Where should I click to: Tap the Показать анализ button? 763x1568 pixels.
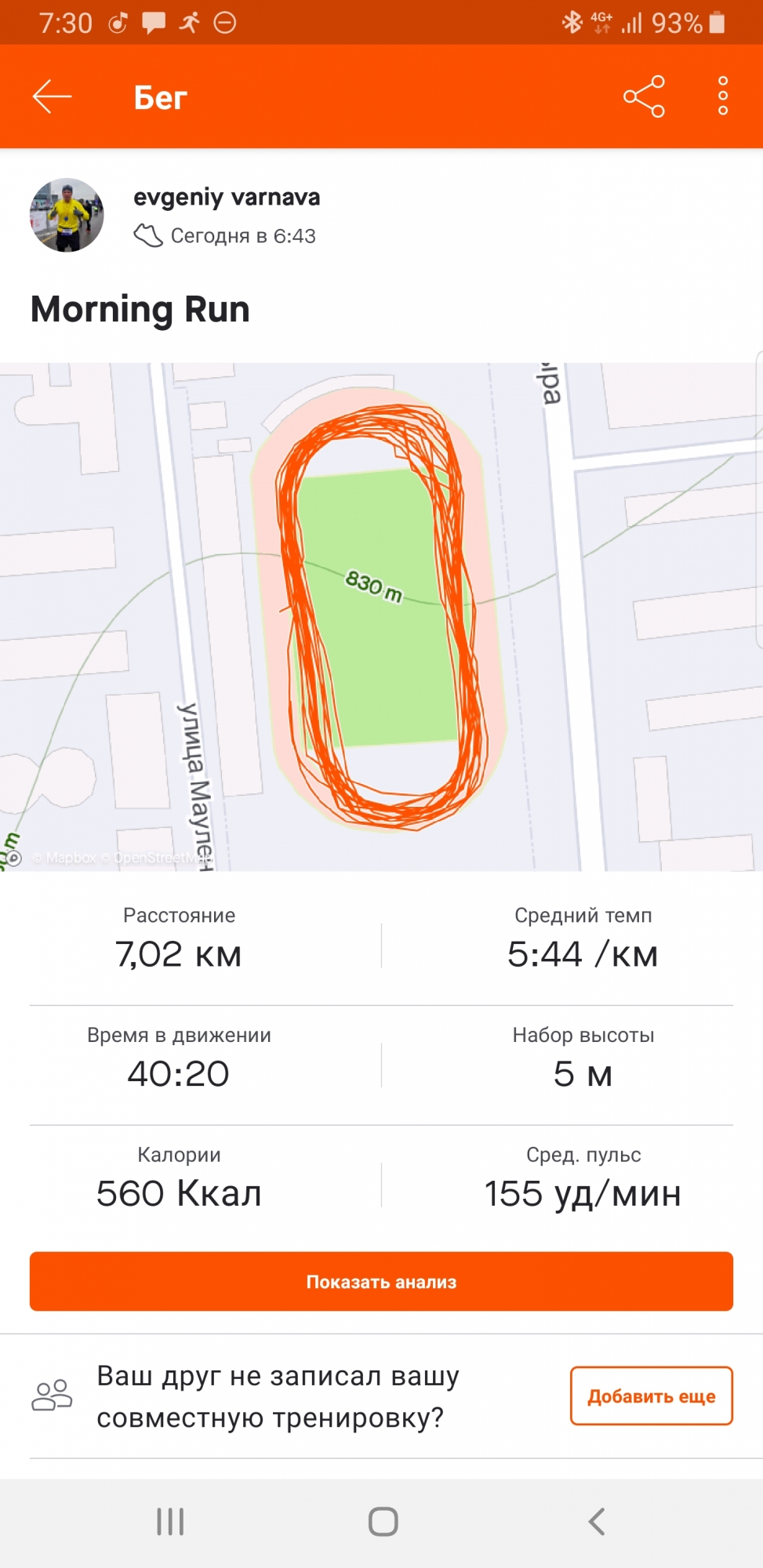coord(381,1281)
